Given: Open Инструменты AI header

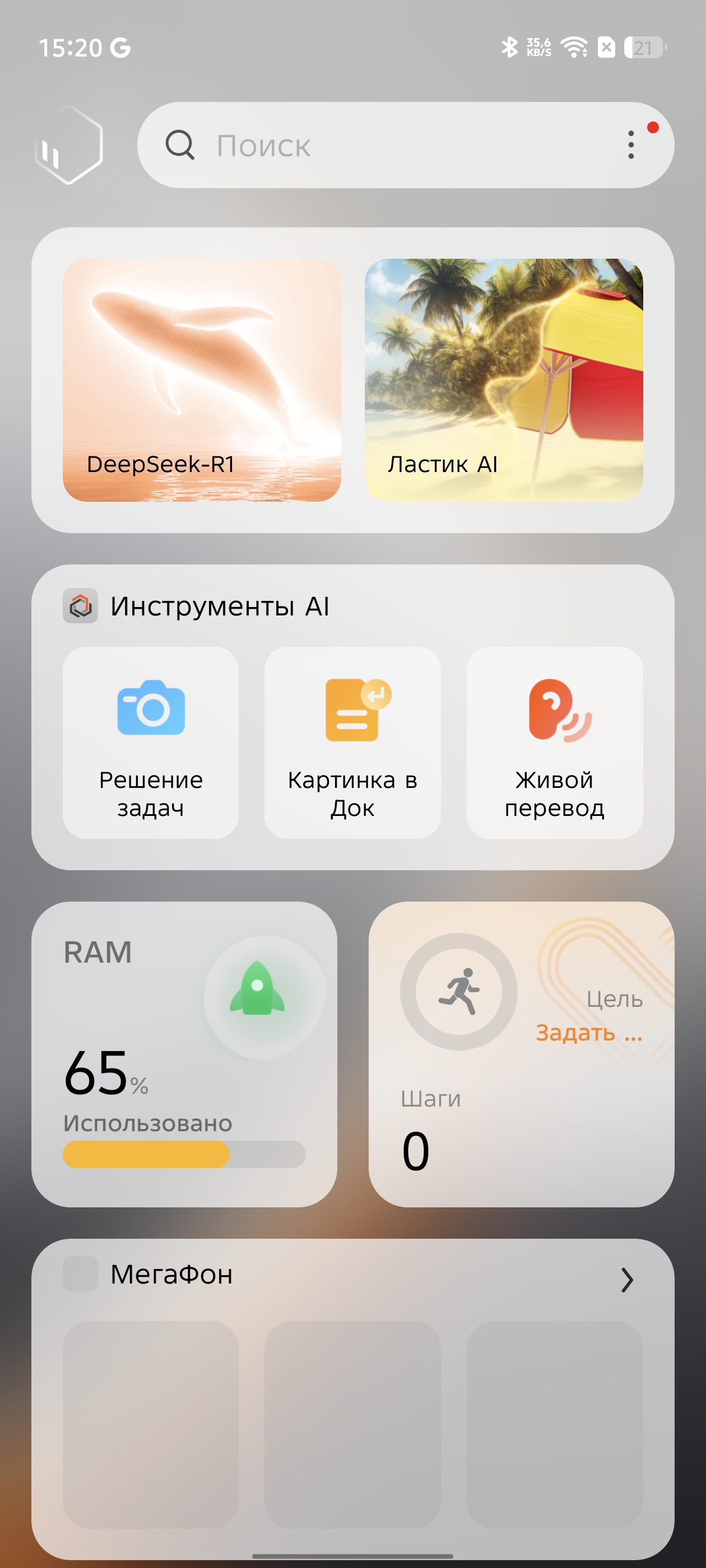Looking at the screenshot, I should (219, 606).
